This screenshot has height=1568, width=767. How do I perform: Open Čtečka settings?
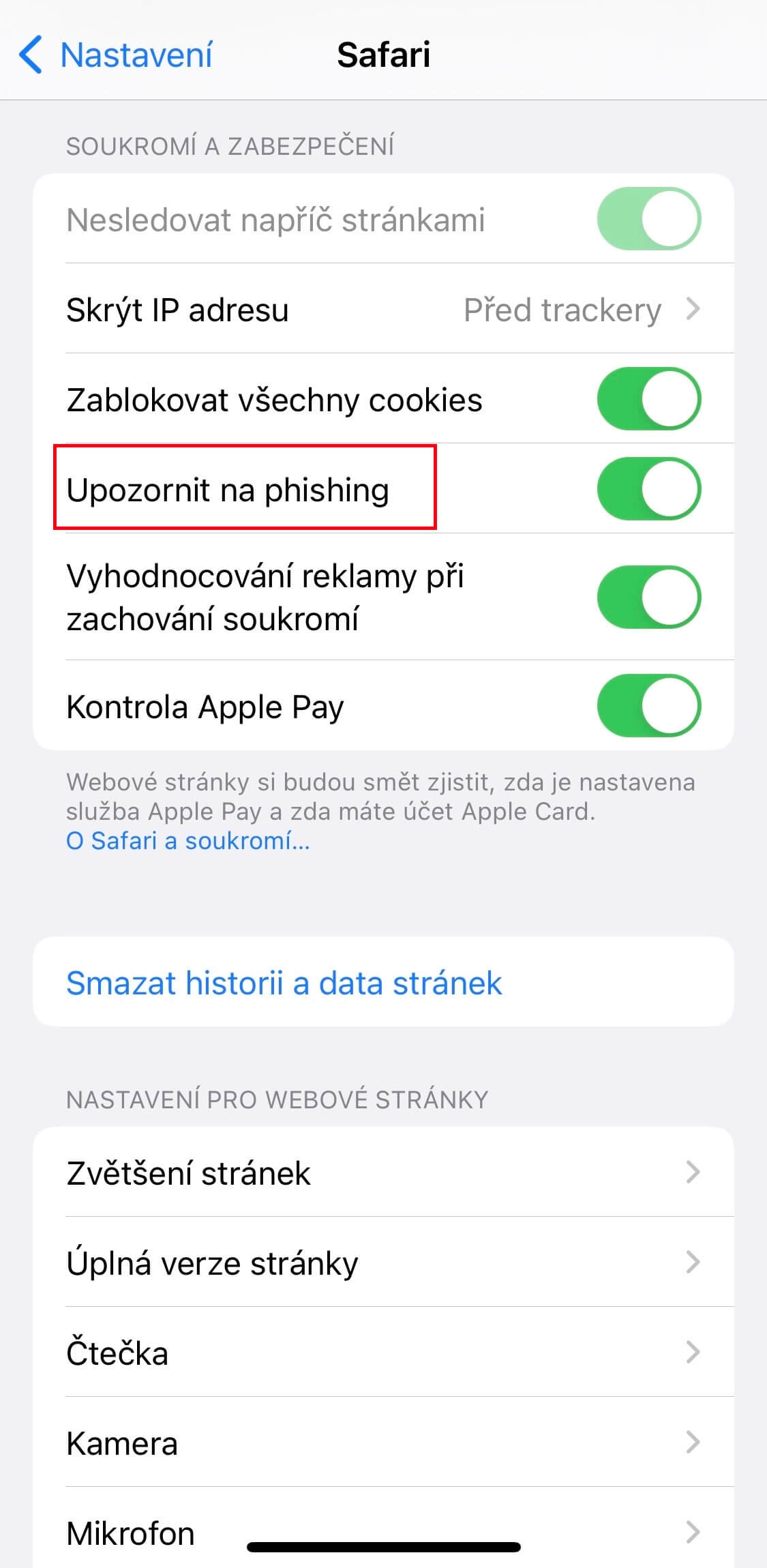coord(383,1352)
